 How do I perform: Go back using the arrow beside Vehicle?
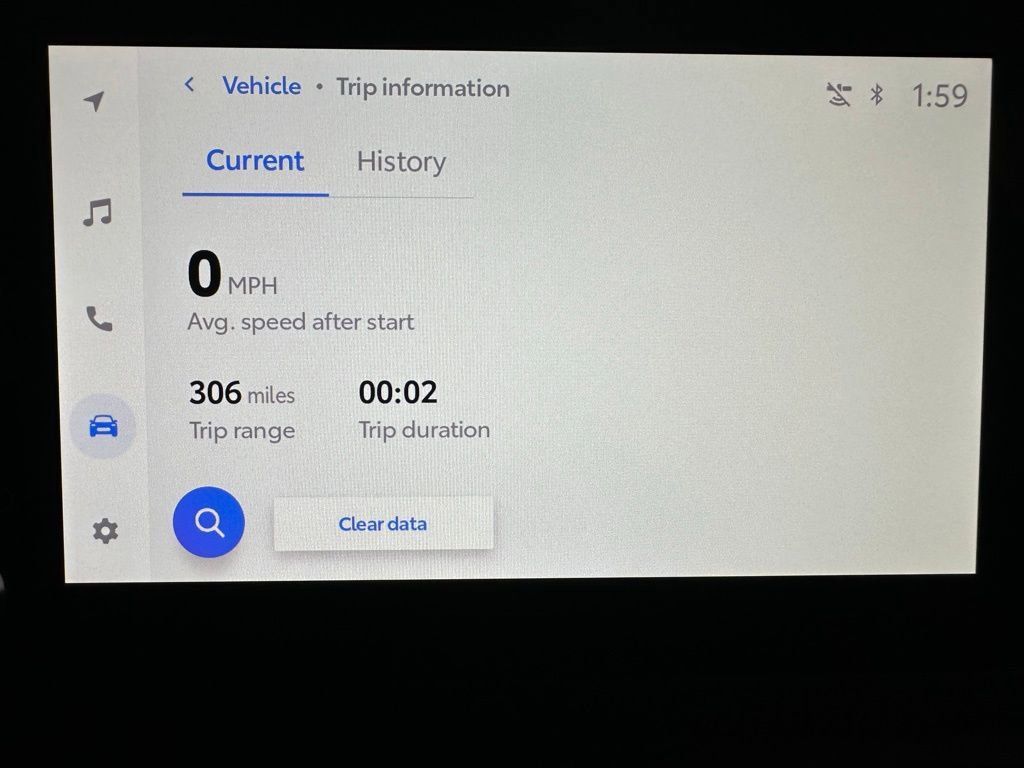[190, 86]
